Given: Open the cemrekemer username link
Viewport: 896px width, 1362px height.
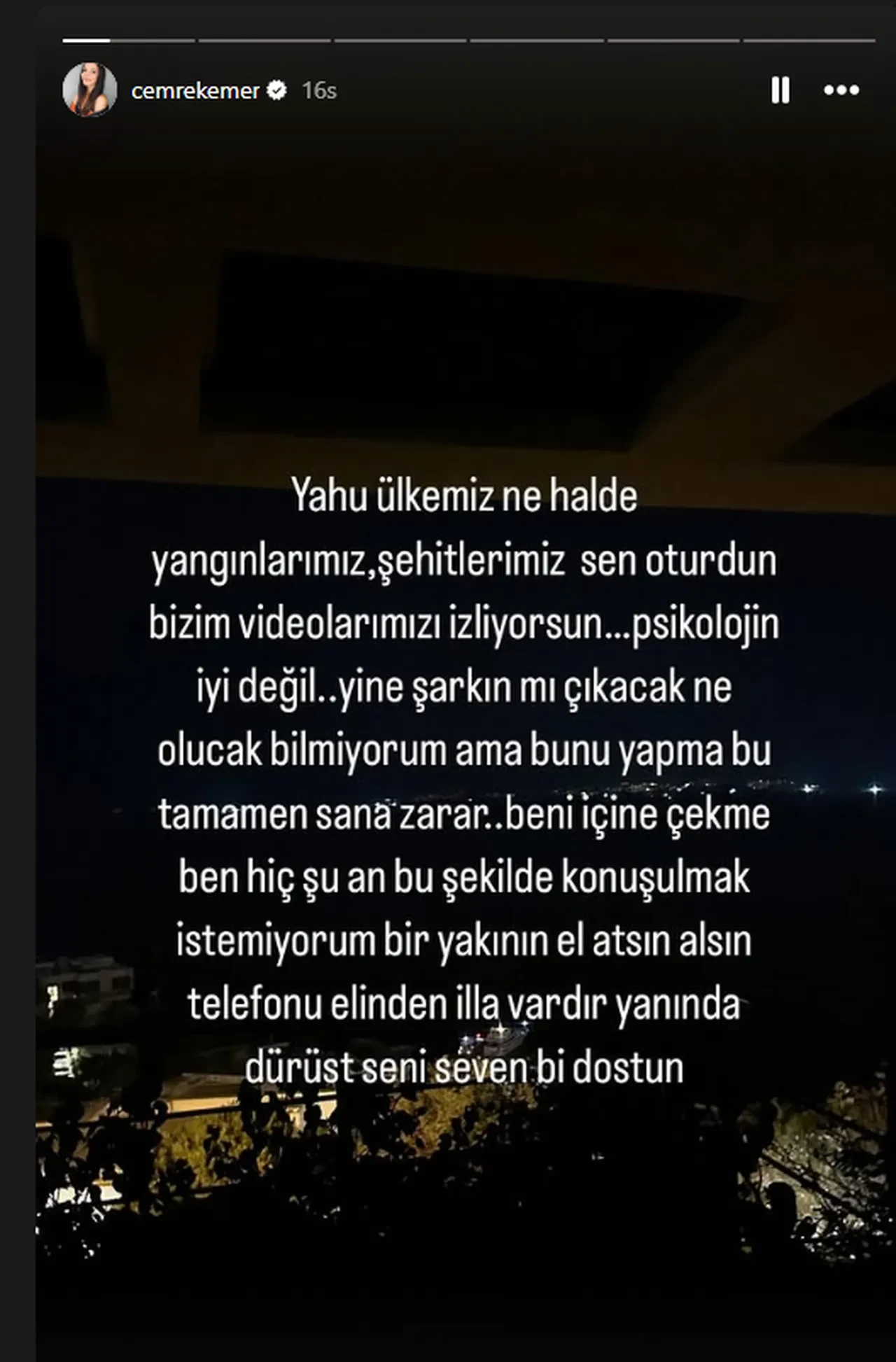Looking at the screenshot, I should click(195, 91).
